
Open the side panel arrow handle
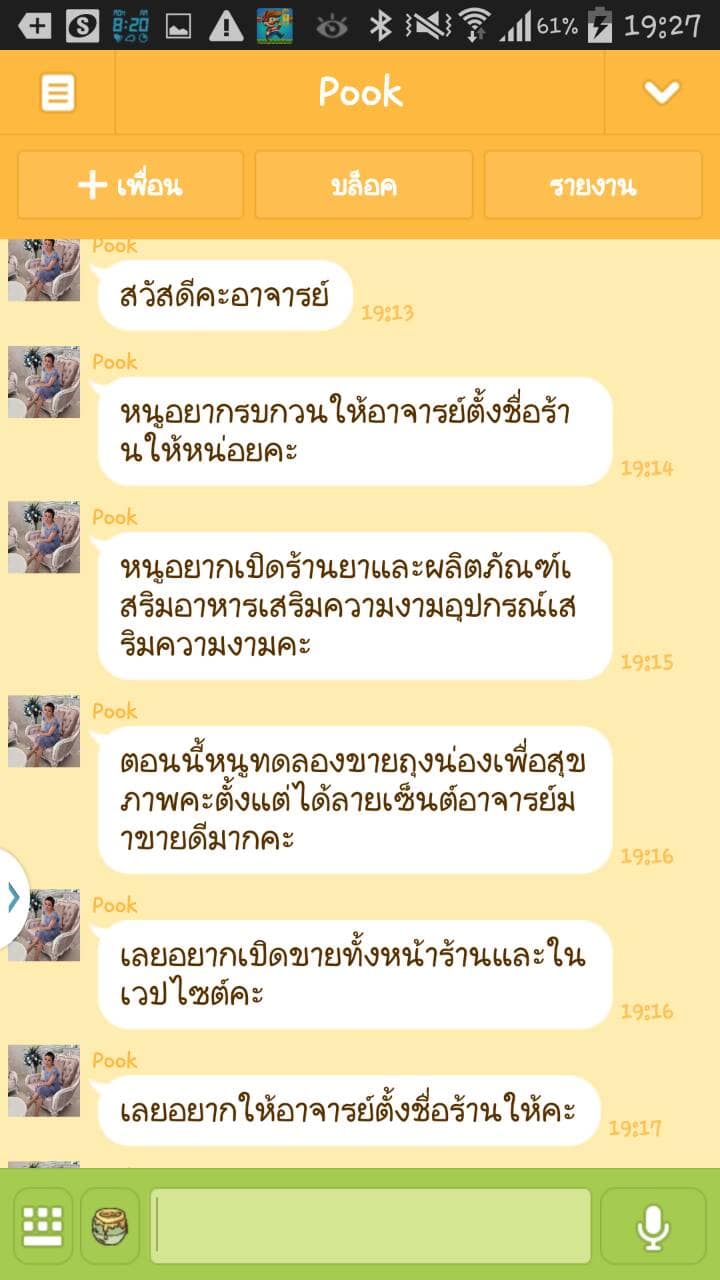[x=13, y=897]
